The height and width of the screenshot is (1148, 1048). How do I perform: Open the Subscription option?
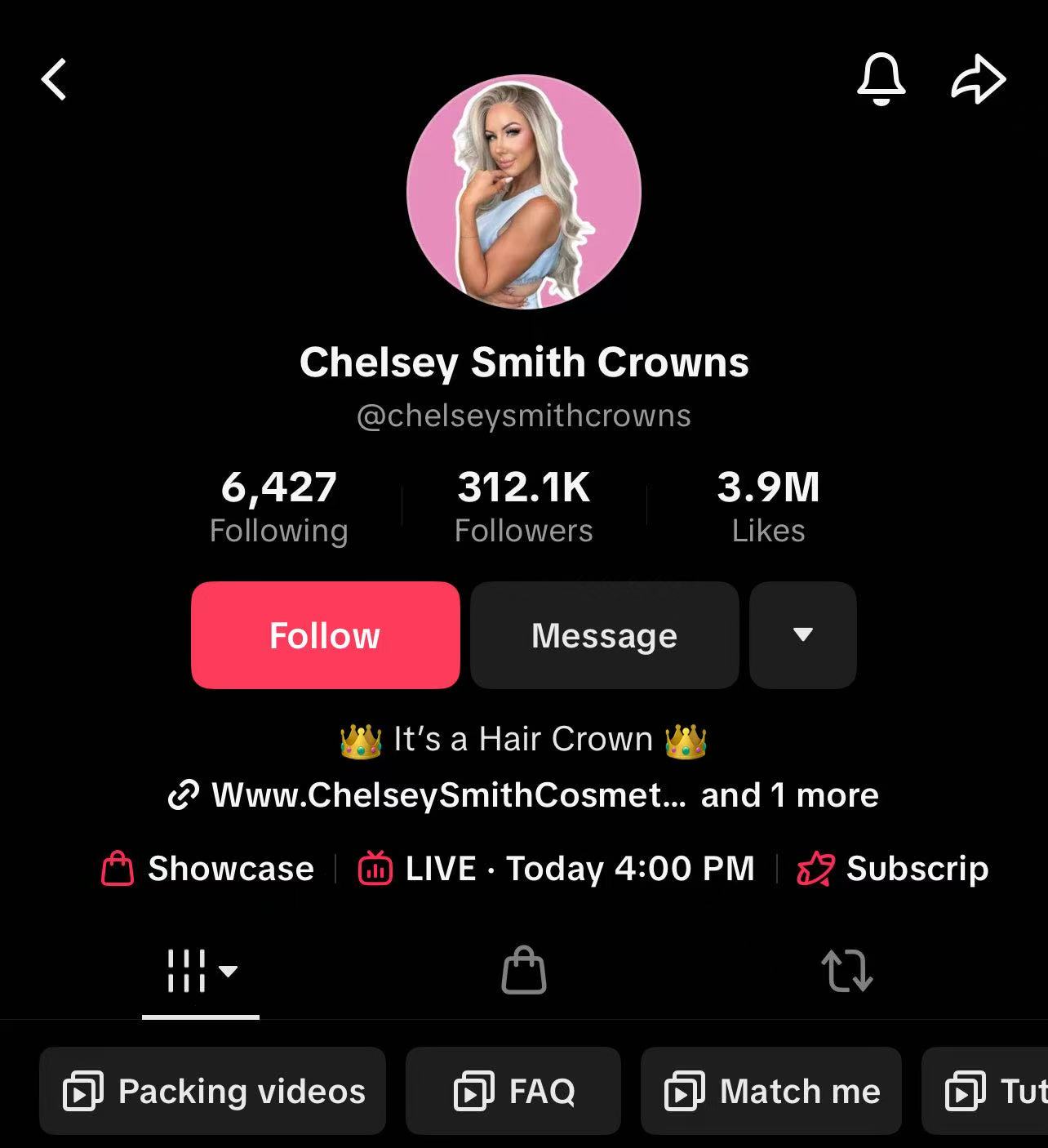click(894, 868)
